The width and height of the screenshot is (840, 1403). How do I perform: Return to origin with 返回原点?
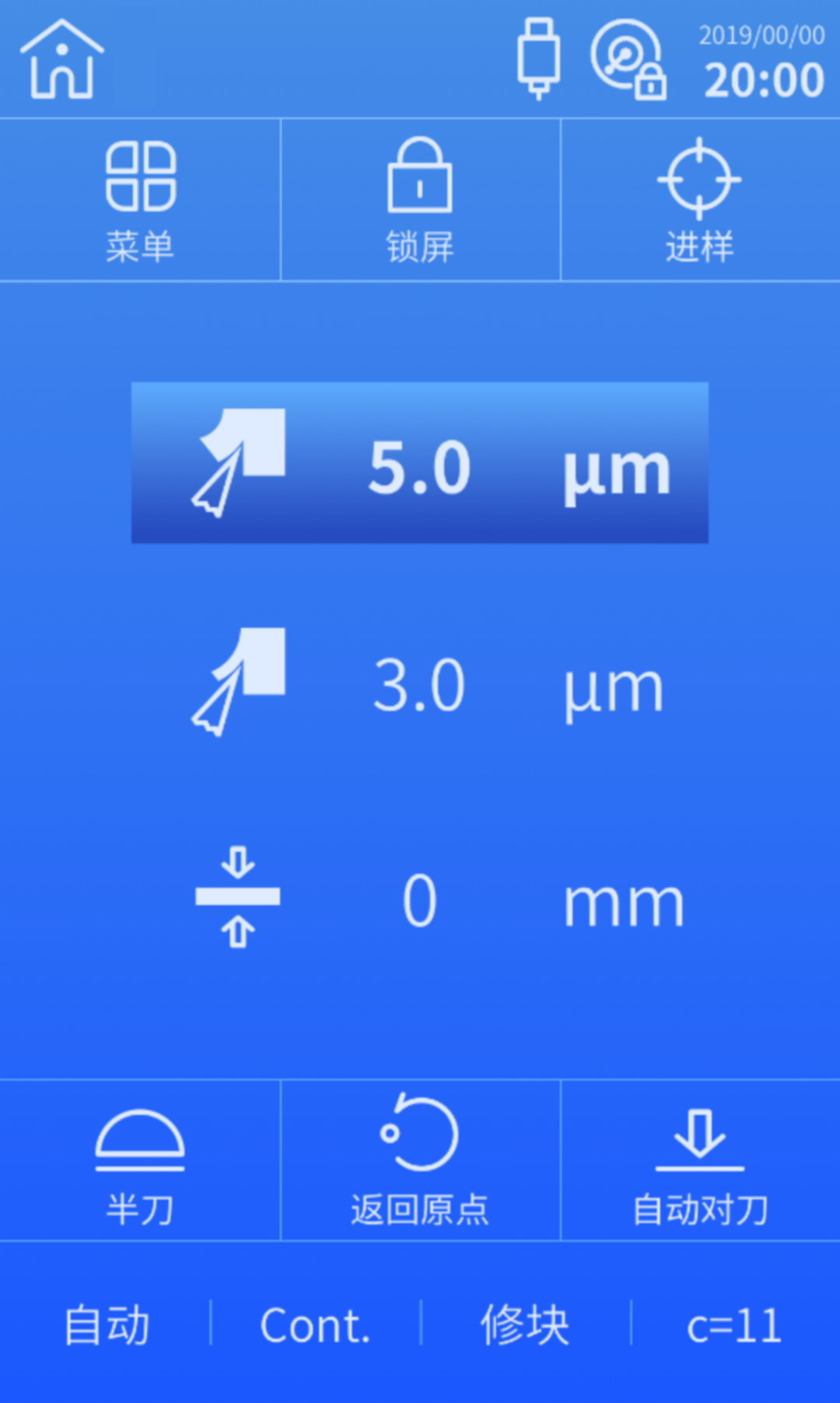click(420, 1159)
